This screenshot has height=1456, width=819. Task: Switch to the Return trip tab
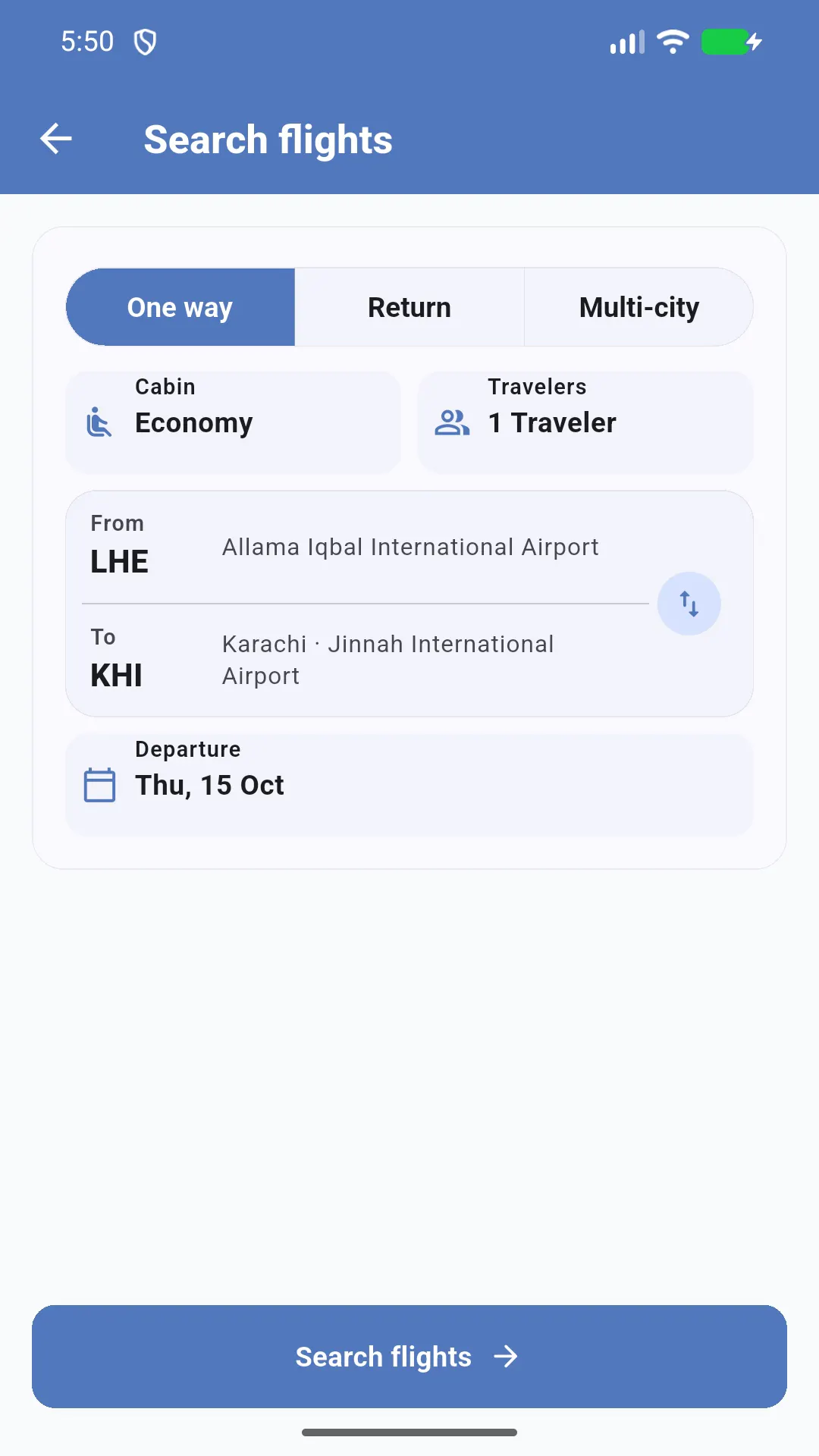409,307
